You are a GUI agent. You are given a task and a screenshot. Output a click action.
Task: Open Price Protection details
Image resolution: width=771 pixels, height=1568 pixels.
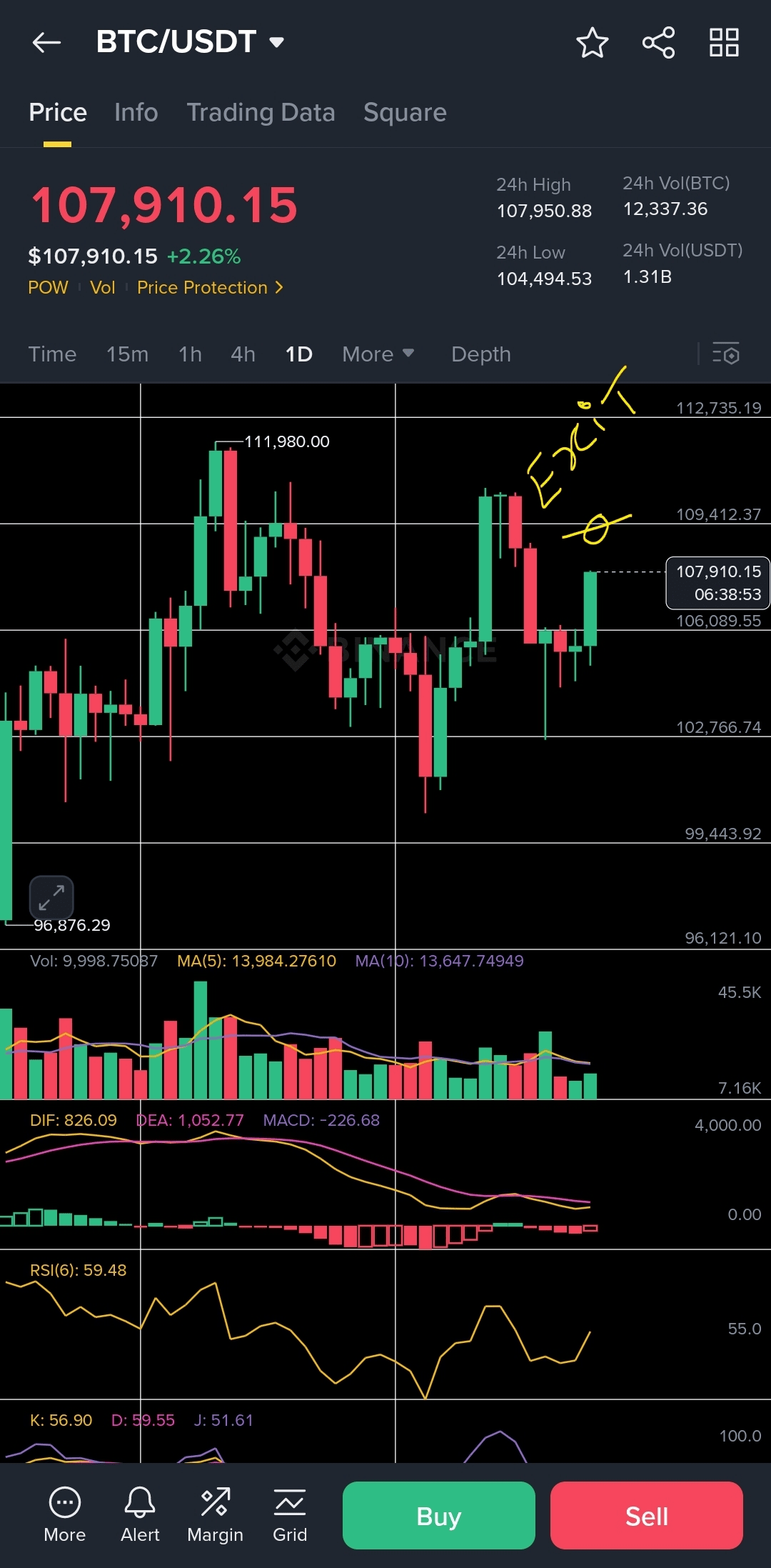coord(210,287)
